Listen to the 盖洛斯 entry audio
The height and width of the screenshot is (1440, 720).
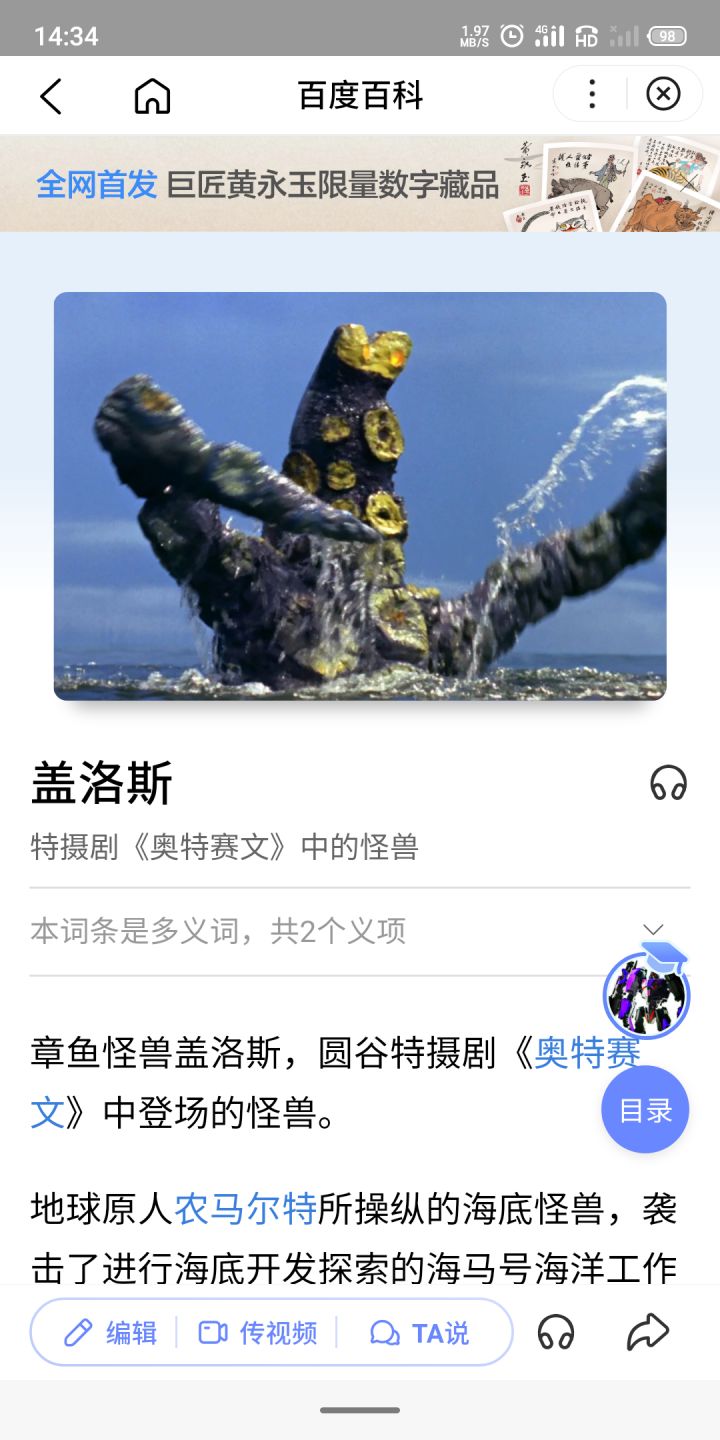coord(668,783)
